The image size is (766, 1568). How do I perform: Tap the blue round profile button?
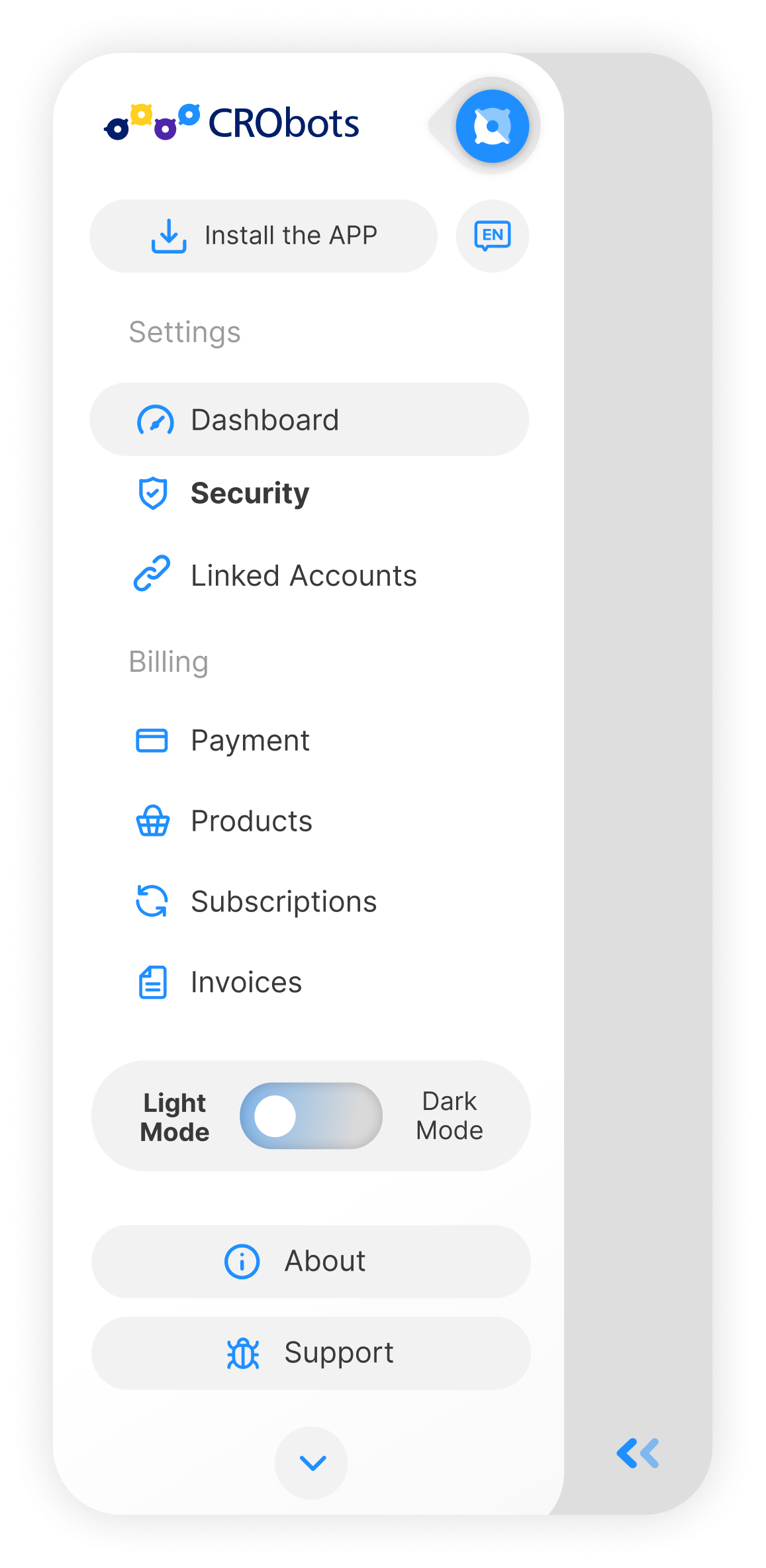[492, 126]
